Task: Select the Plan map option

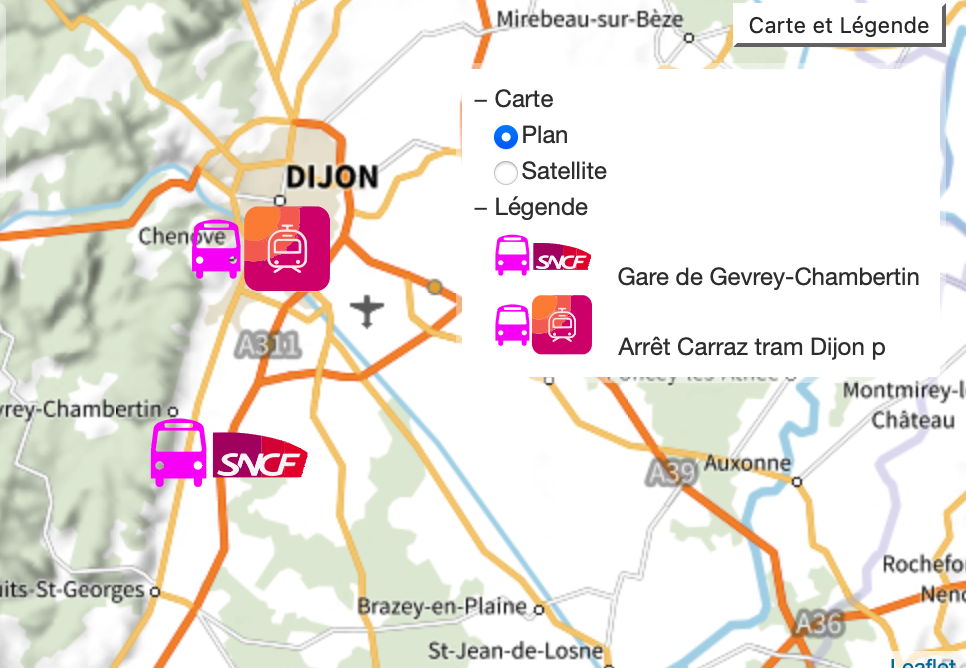Action: tap(506, 136)
